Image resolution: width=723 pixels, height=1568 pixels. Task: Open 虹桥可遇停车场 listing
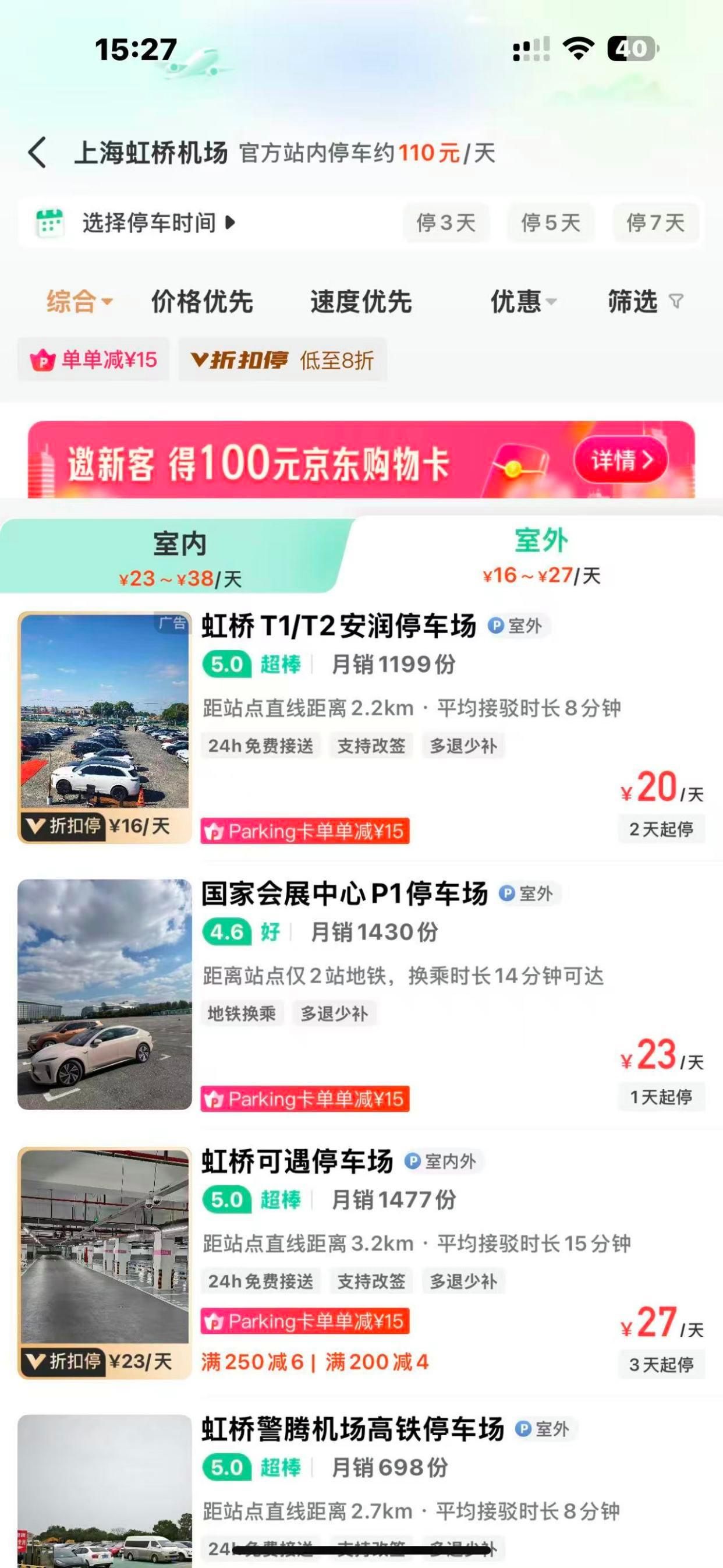[x=297, y=1161]
